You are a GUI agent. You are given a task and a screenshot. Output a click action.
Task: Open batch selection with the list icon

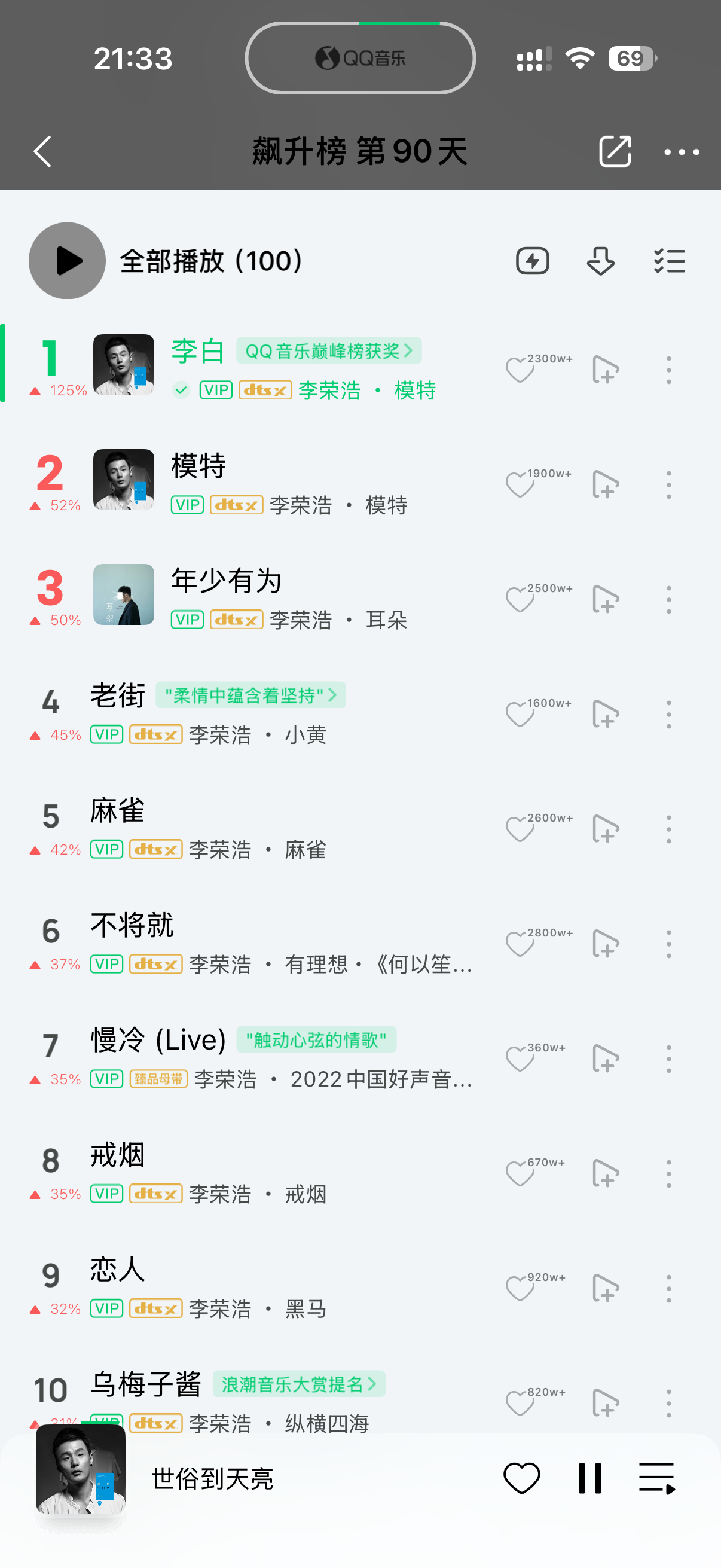[x=669, y=261]
